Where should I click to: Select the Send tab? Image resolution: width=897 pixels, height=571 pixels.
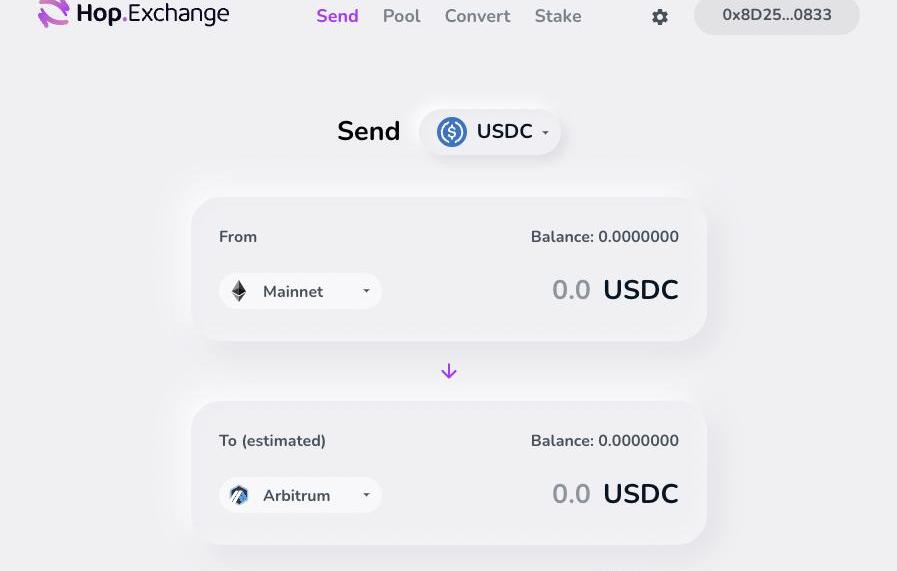(337, 16)
